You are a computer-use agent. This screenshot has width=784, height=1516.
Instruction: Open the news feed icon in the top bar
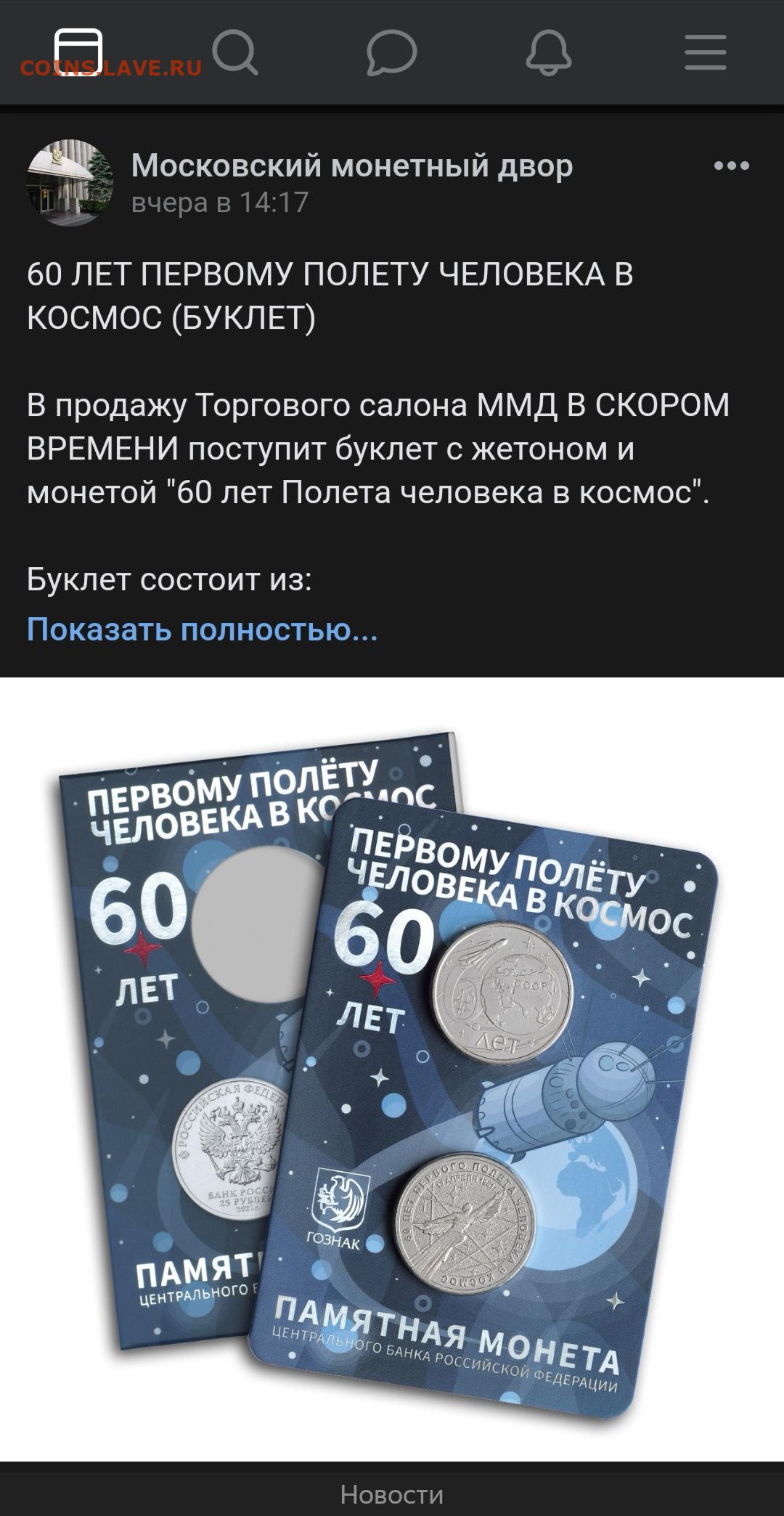[x=78, y=52]
